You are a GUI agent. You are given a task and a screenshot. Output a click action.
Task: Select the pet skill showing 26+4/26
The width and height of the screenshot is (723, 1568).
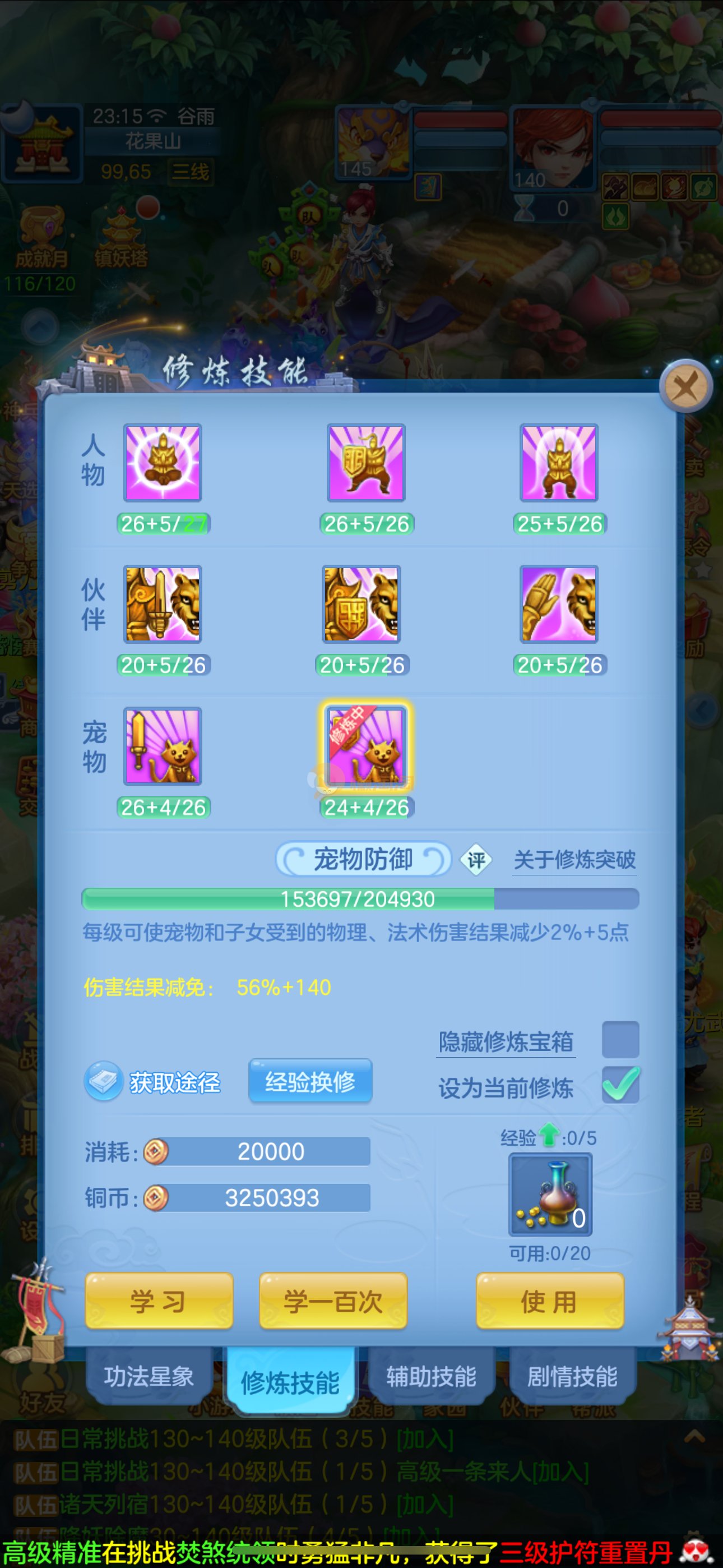(x=163, y=746)
